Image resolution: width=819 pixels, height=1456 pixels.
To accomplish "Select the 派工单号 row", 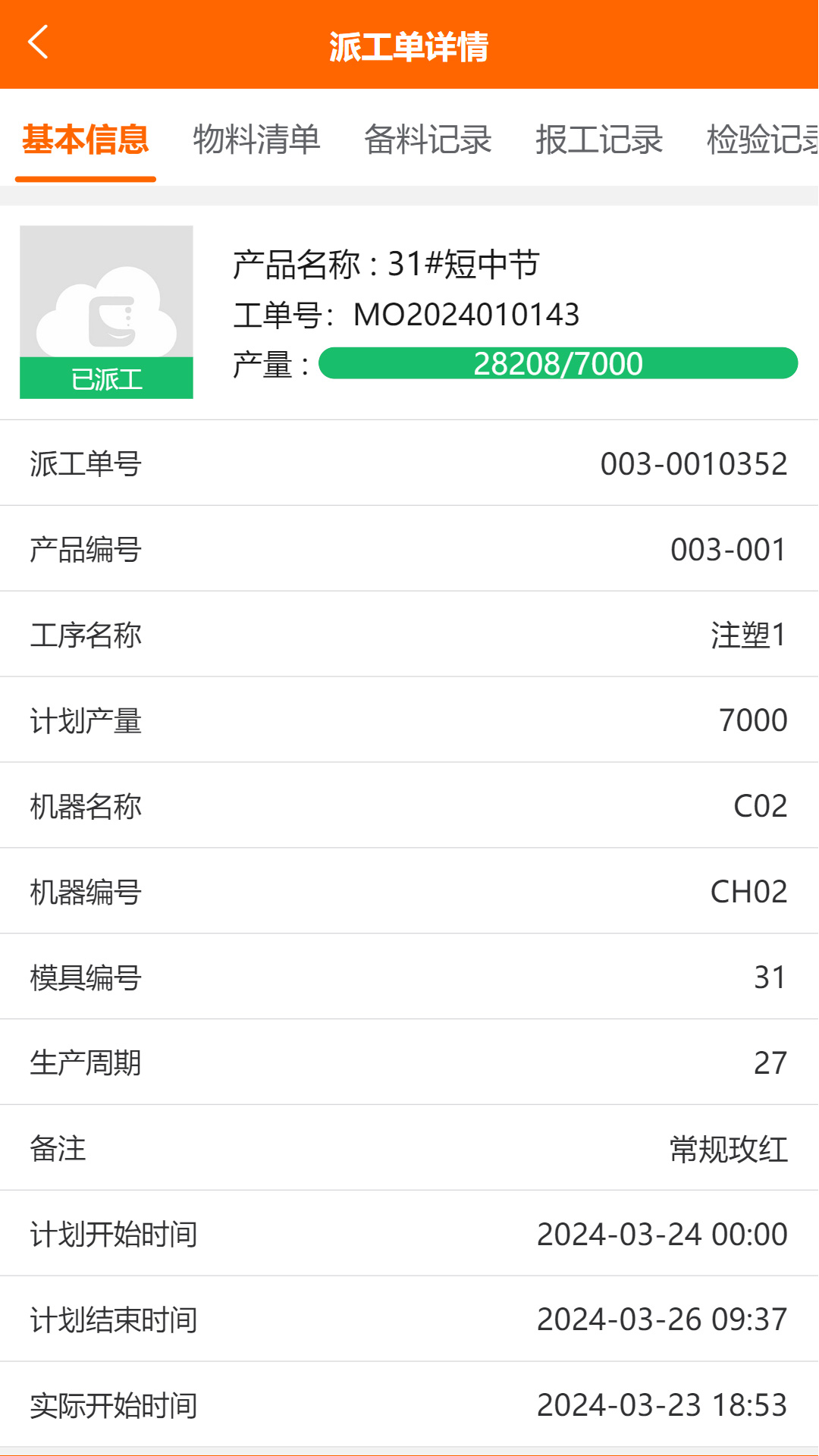I will point(409,463).
